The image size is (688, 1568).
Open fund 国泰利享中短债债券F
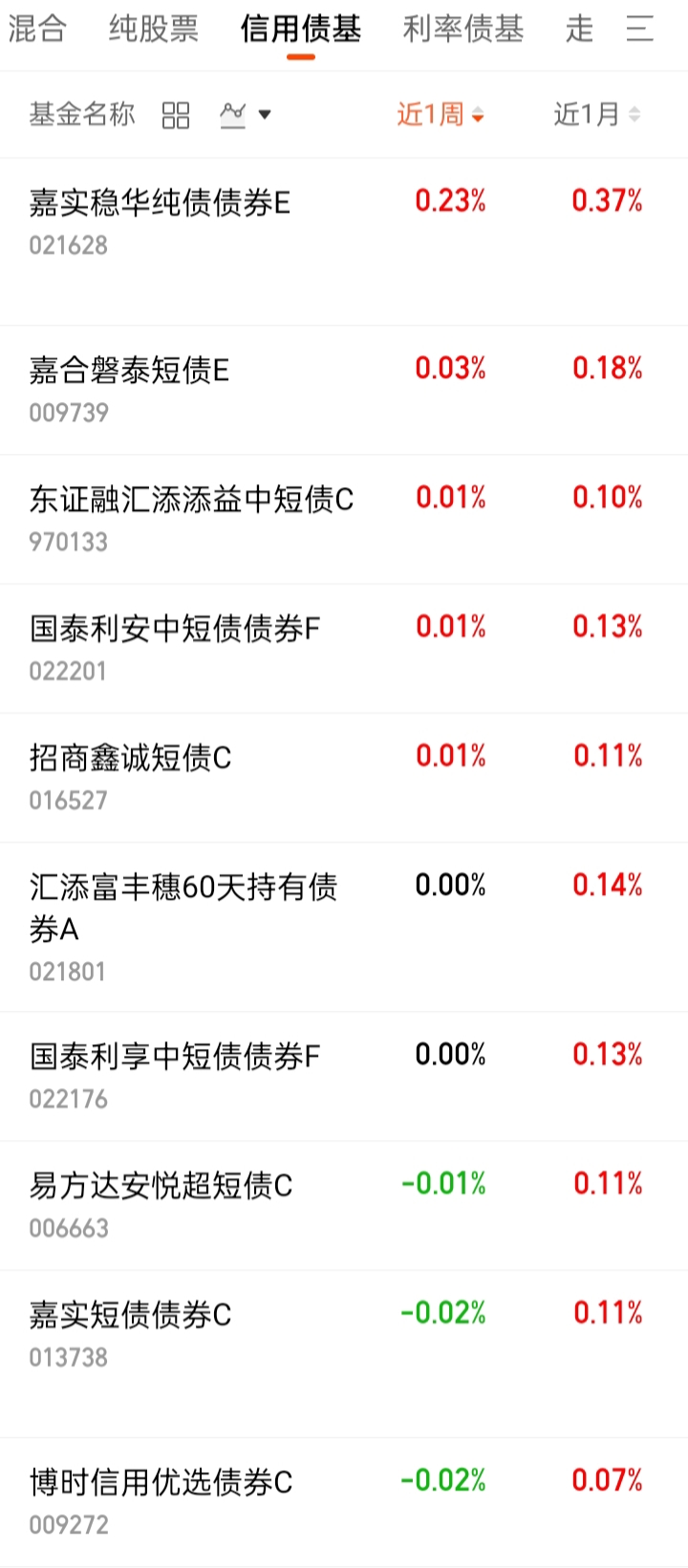point(344,1076)
